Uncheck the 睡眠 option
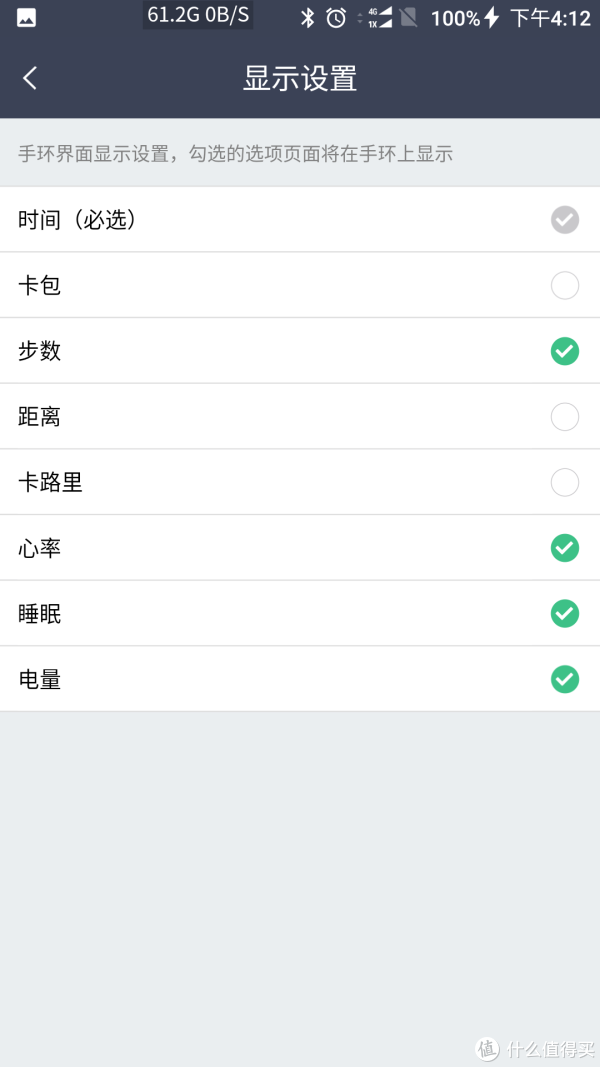Screen dimensions: 600x1067 pos(565,614)
